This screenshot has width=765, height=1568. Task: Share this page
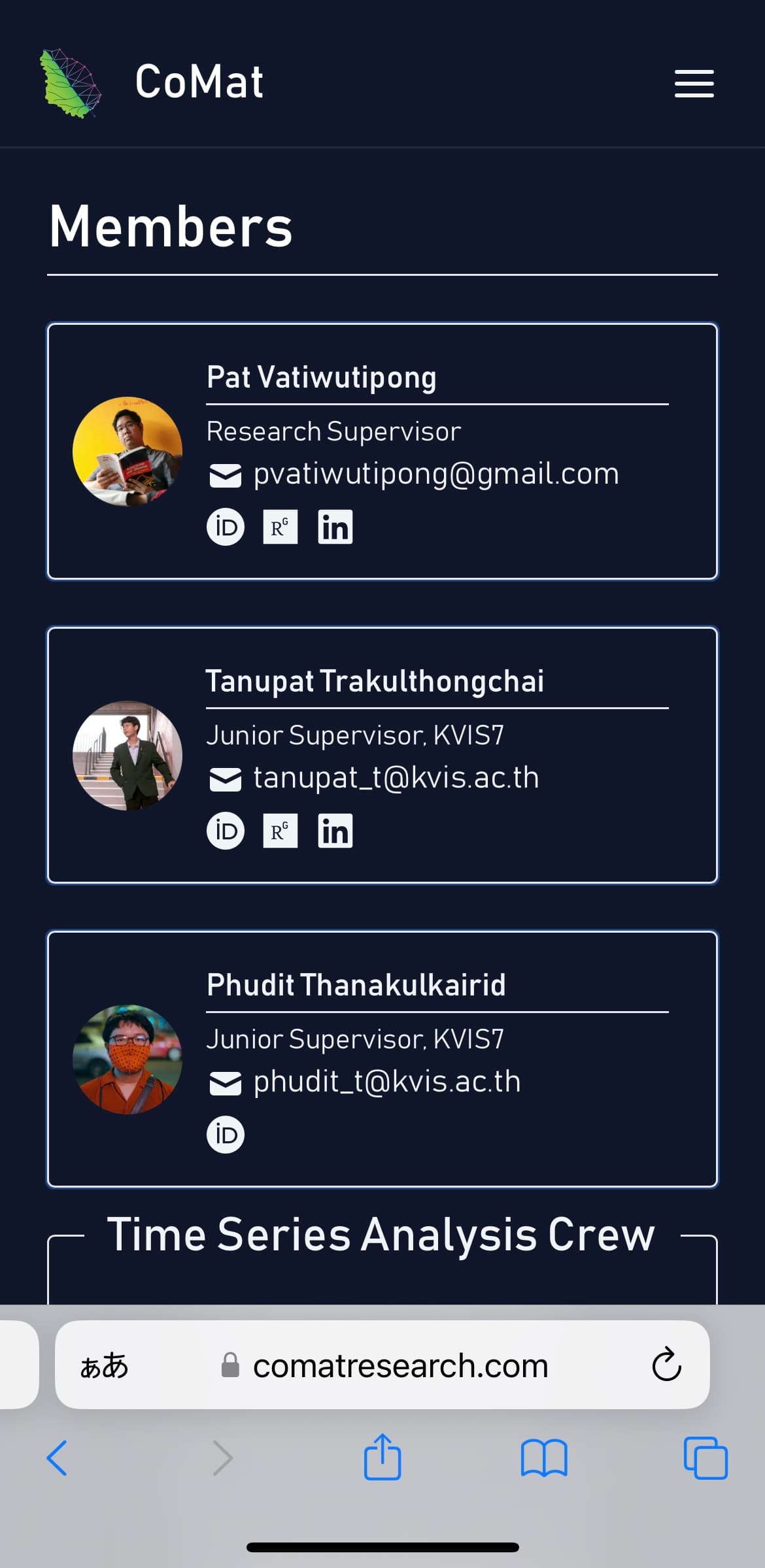coord(382,1456)
